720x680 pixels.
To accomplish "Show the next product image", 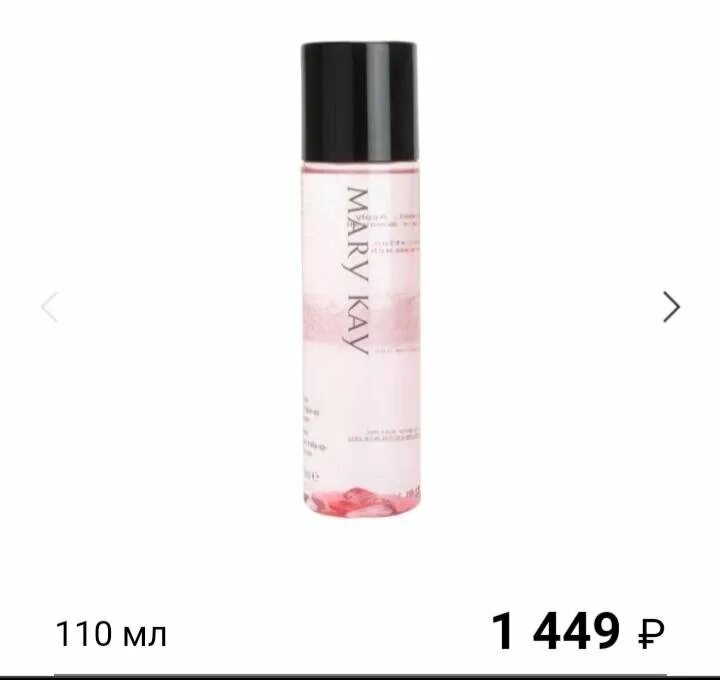I will (x=671, y=307).
